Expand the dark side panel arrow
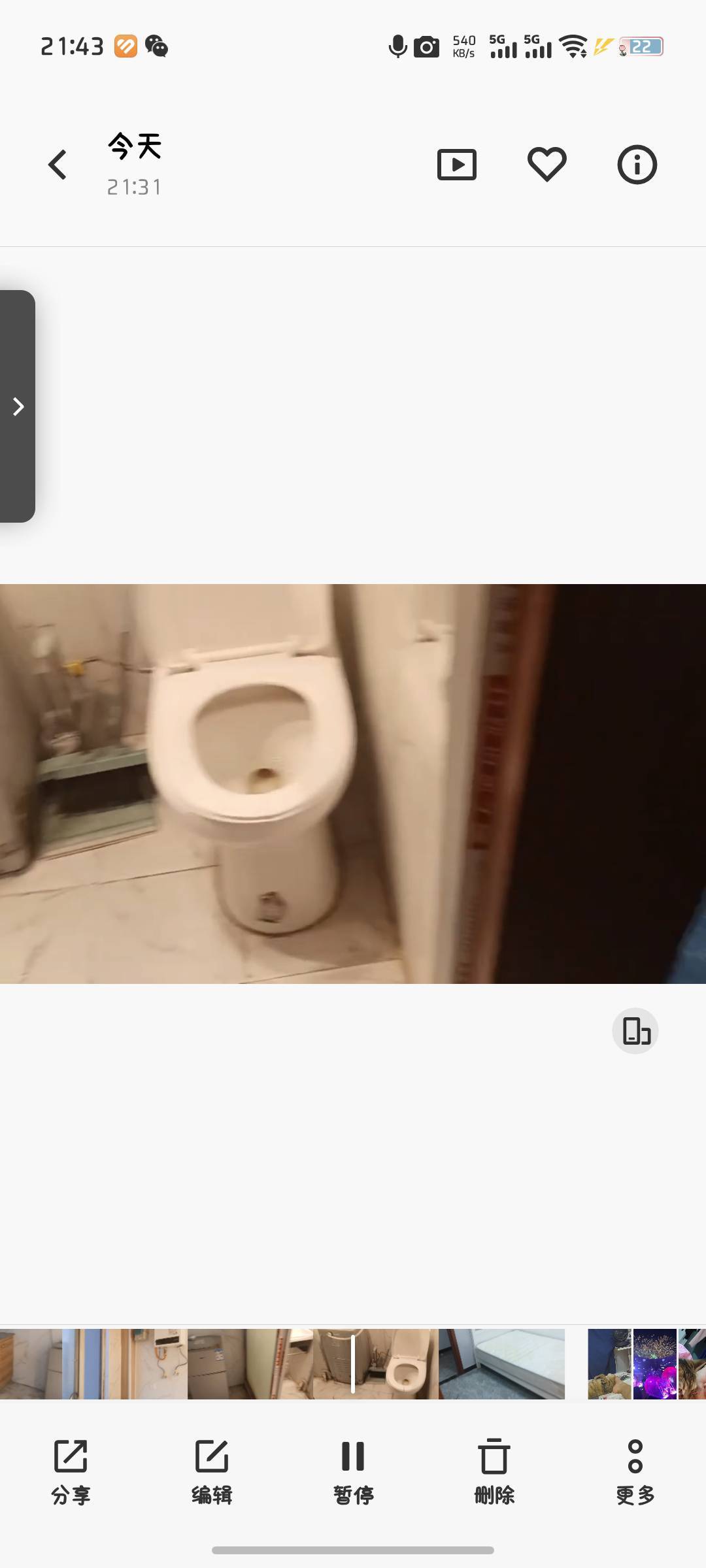The image size is (706, 1568). click(x=18, y=406)
